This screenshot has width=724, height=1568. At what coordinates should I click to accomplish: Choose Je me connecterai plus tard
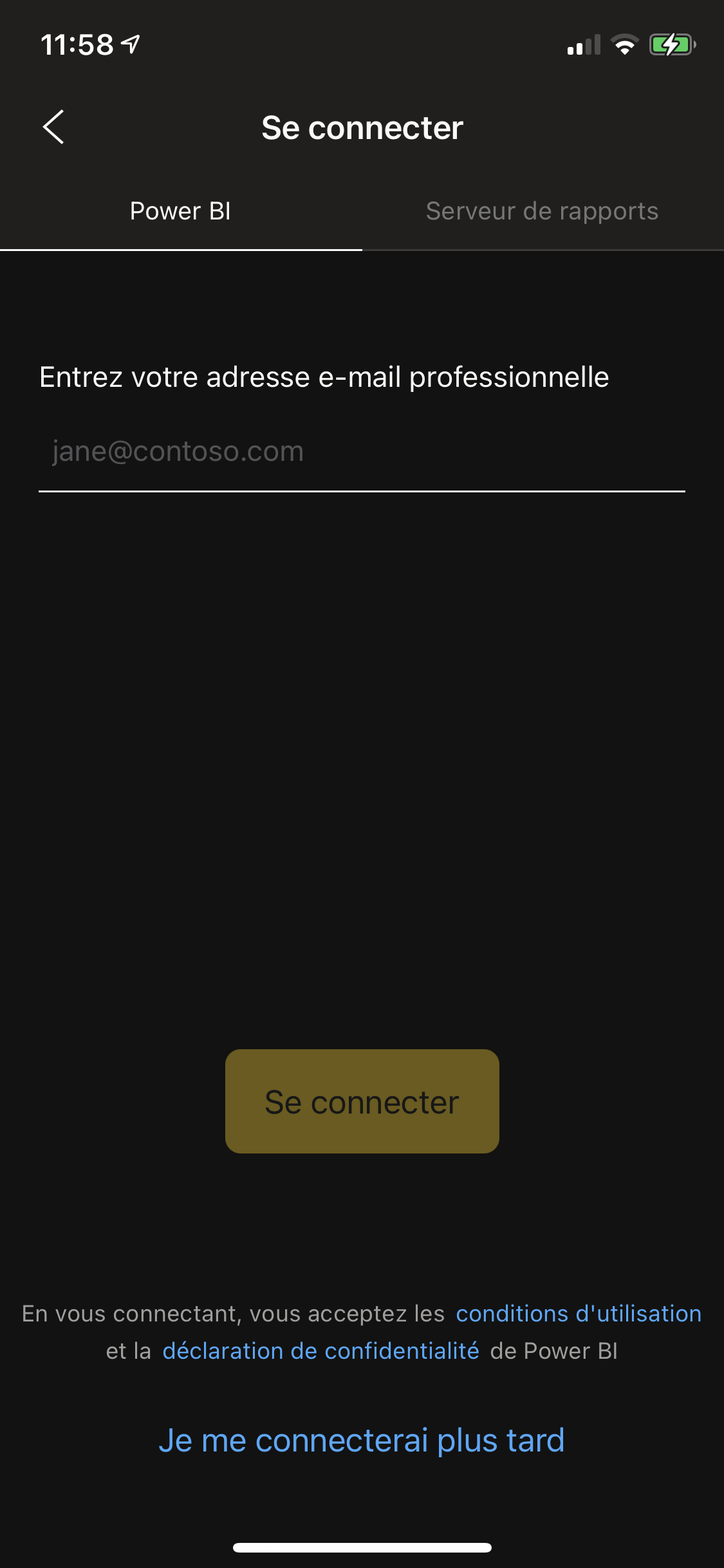[362, 1441]
